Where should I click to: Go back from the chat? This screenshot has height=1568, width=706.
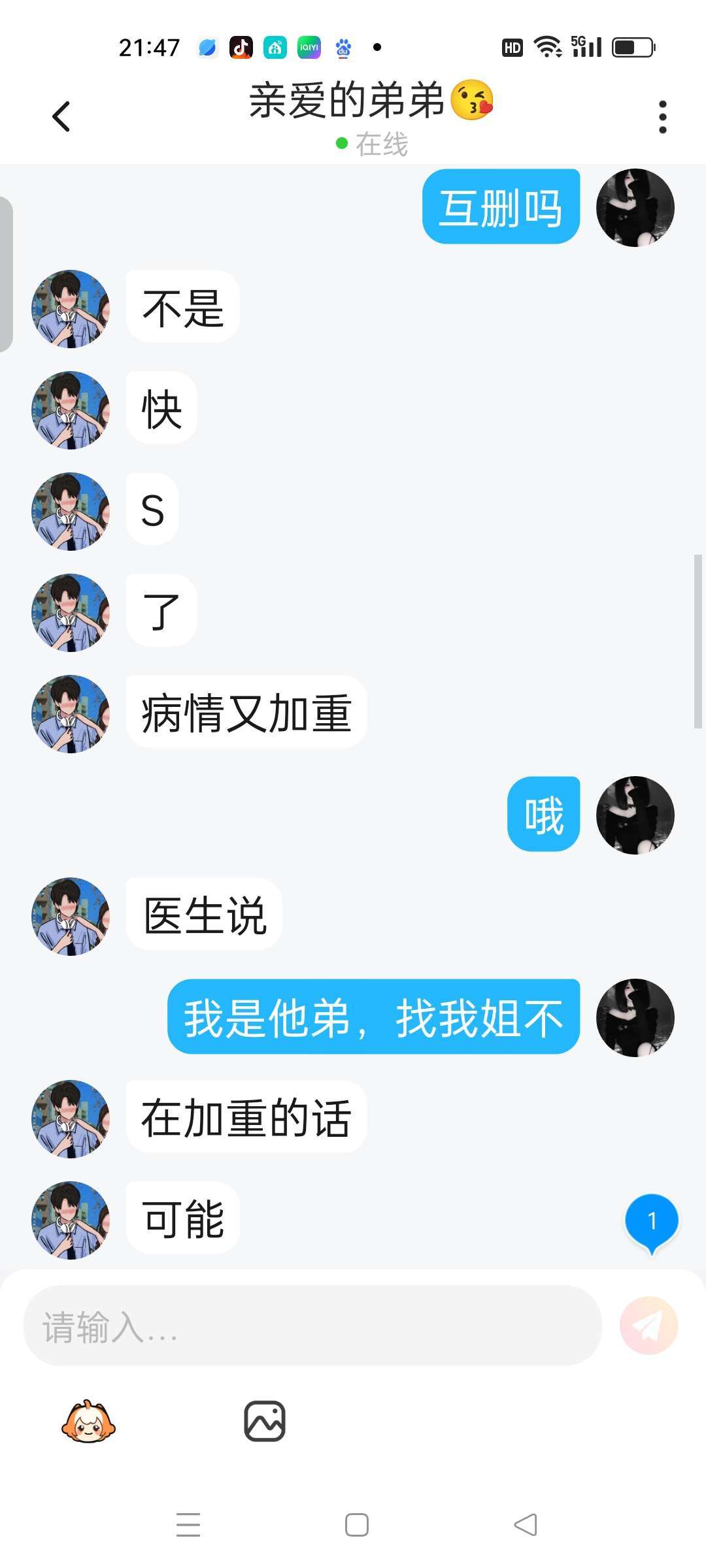coord(61,118)
